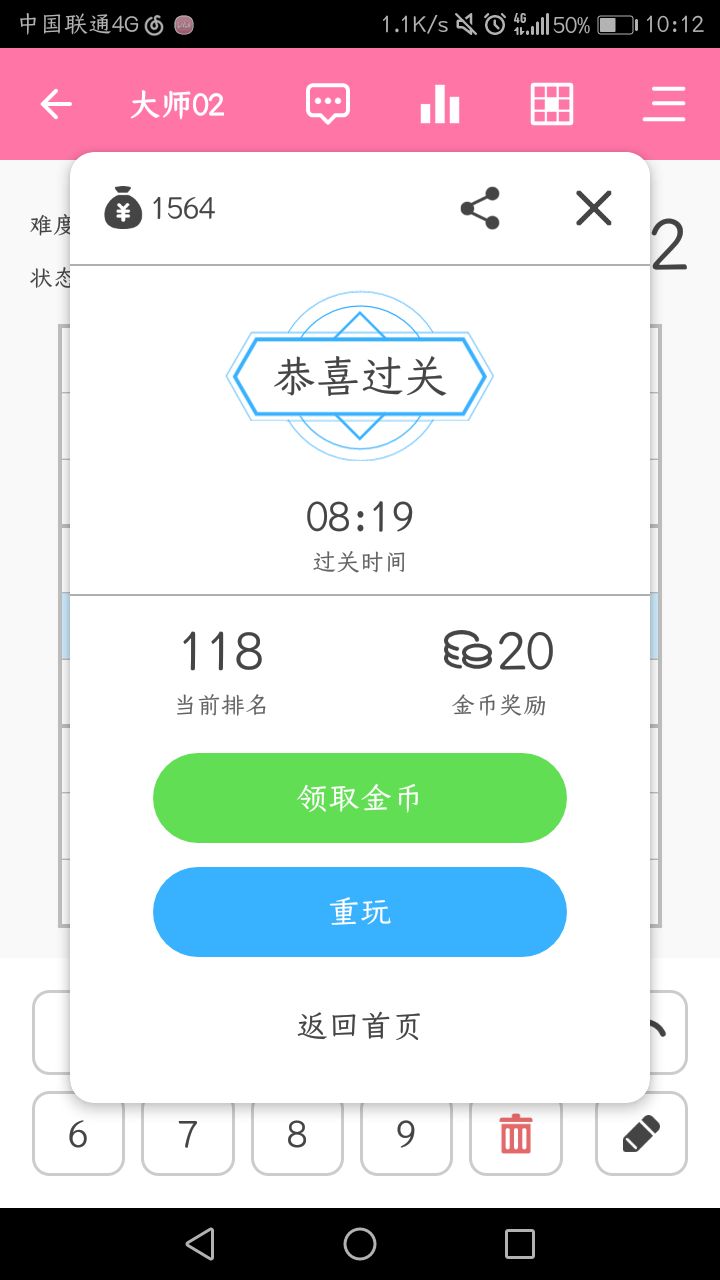The height and width of the screenshot is (1280, 720).
Task: Share your result with the share icon
Action: [x=479, y=208]
